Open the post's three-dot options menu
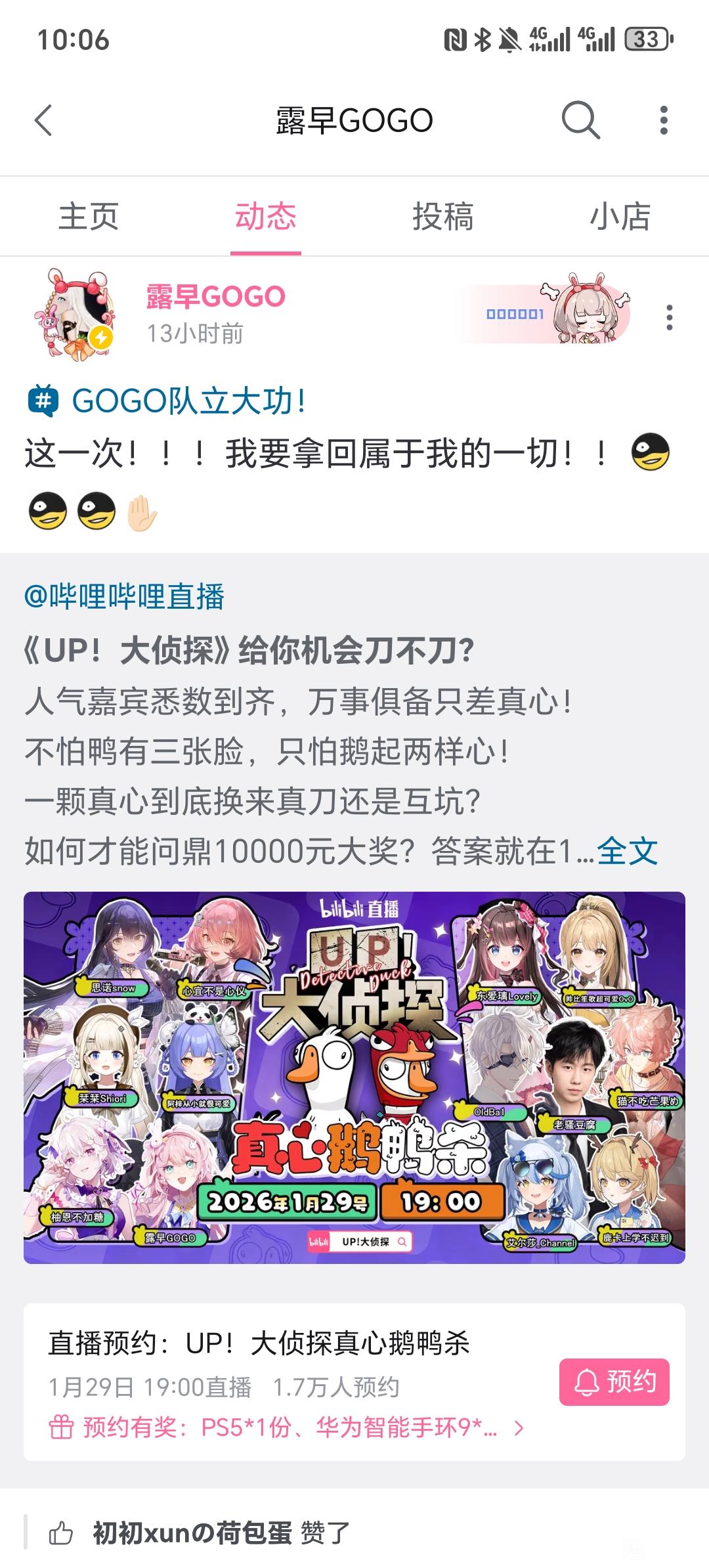Viewport: 709px width, 1568px height. click(669, 318)
